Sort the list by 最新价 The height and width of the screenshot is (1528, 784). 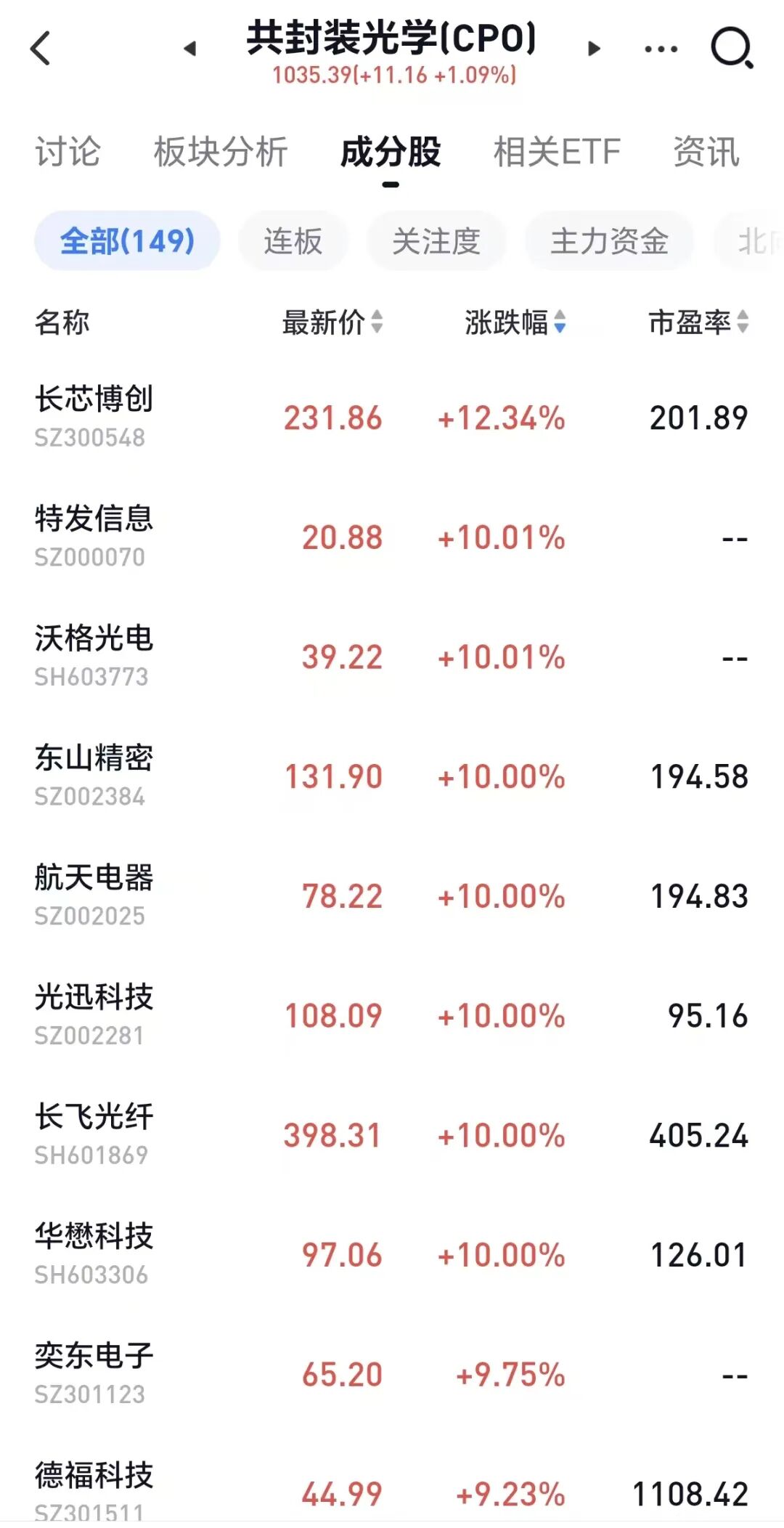click(x=332, y=322)
